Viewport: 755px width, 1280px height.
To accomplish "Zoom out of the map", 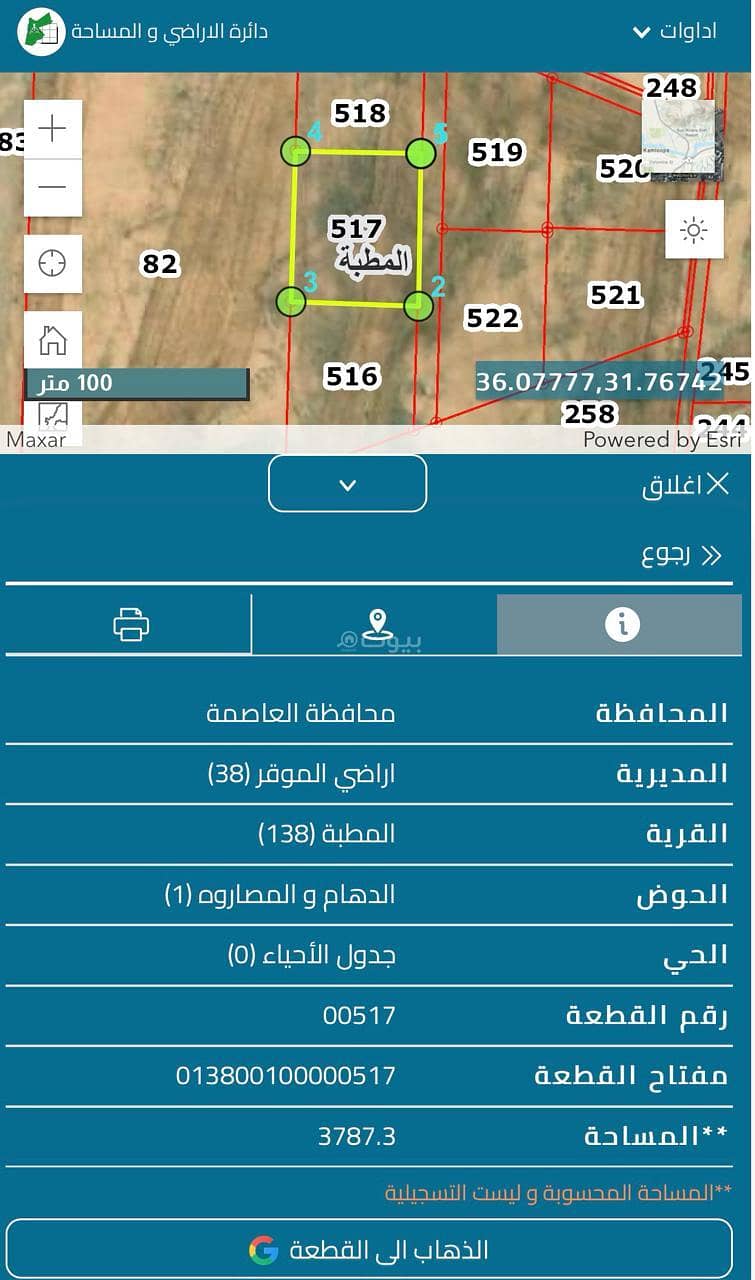I will click(52, 187).
